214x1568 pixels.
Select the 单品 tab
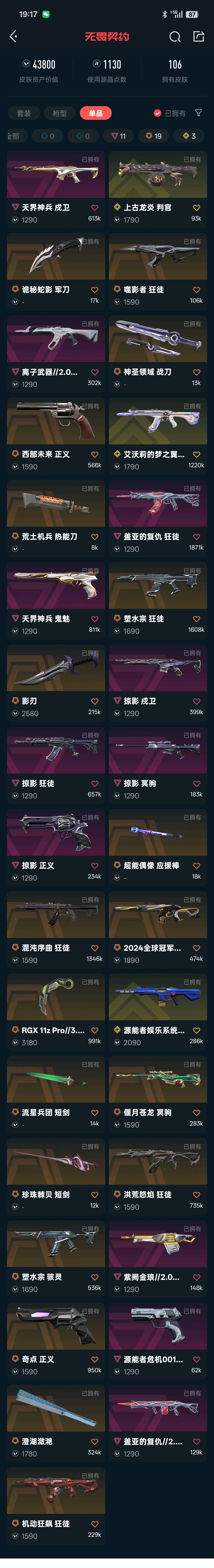click(x=96, y=113)
